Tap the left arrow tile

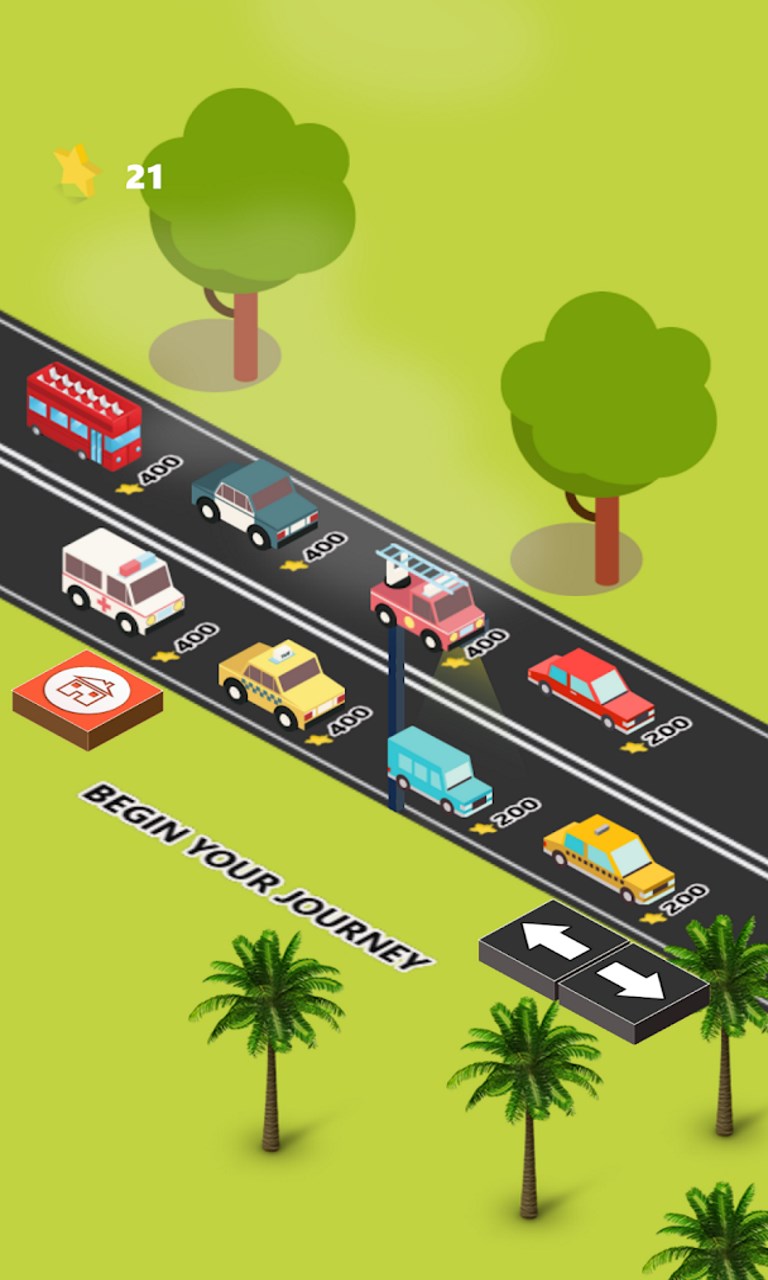(x=554, y=944)
